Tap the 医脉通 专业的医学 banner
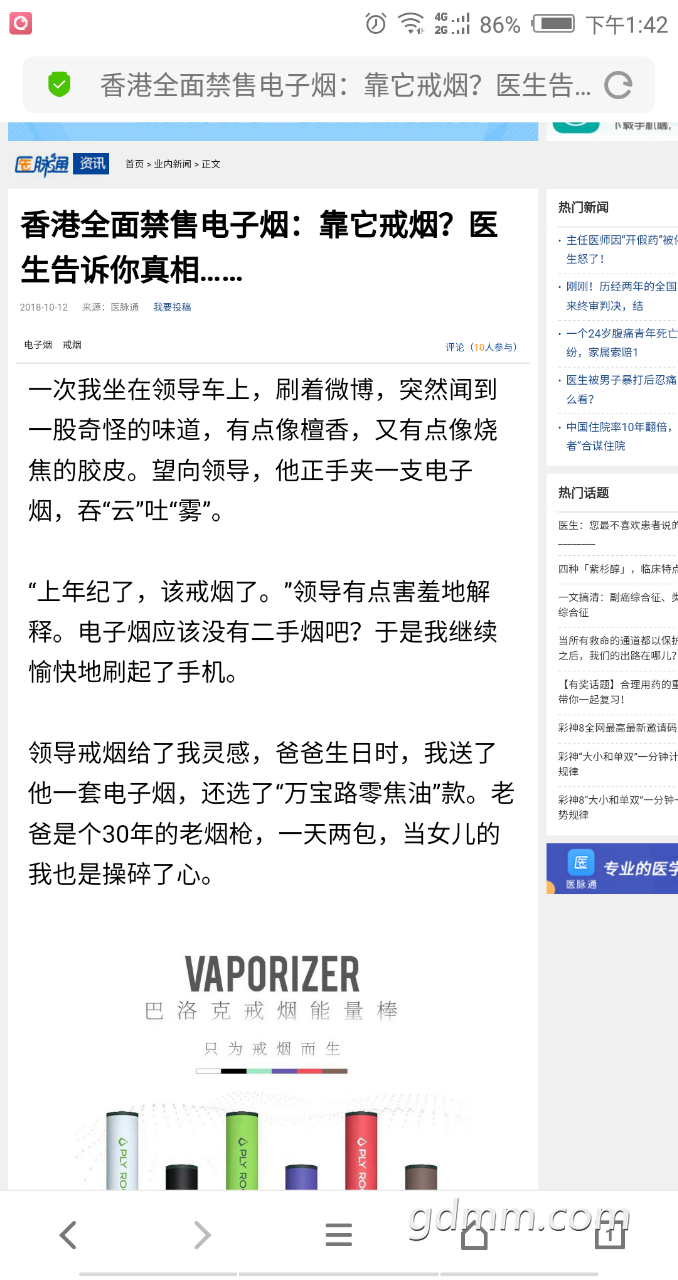Image resolution: width=678 pixels, height=1280 pixels. coord(612,868)
